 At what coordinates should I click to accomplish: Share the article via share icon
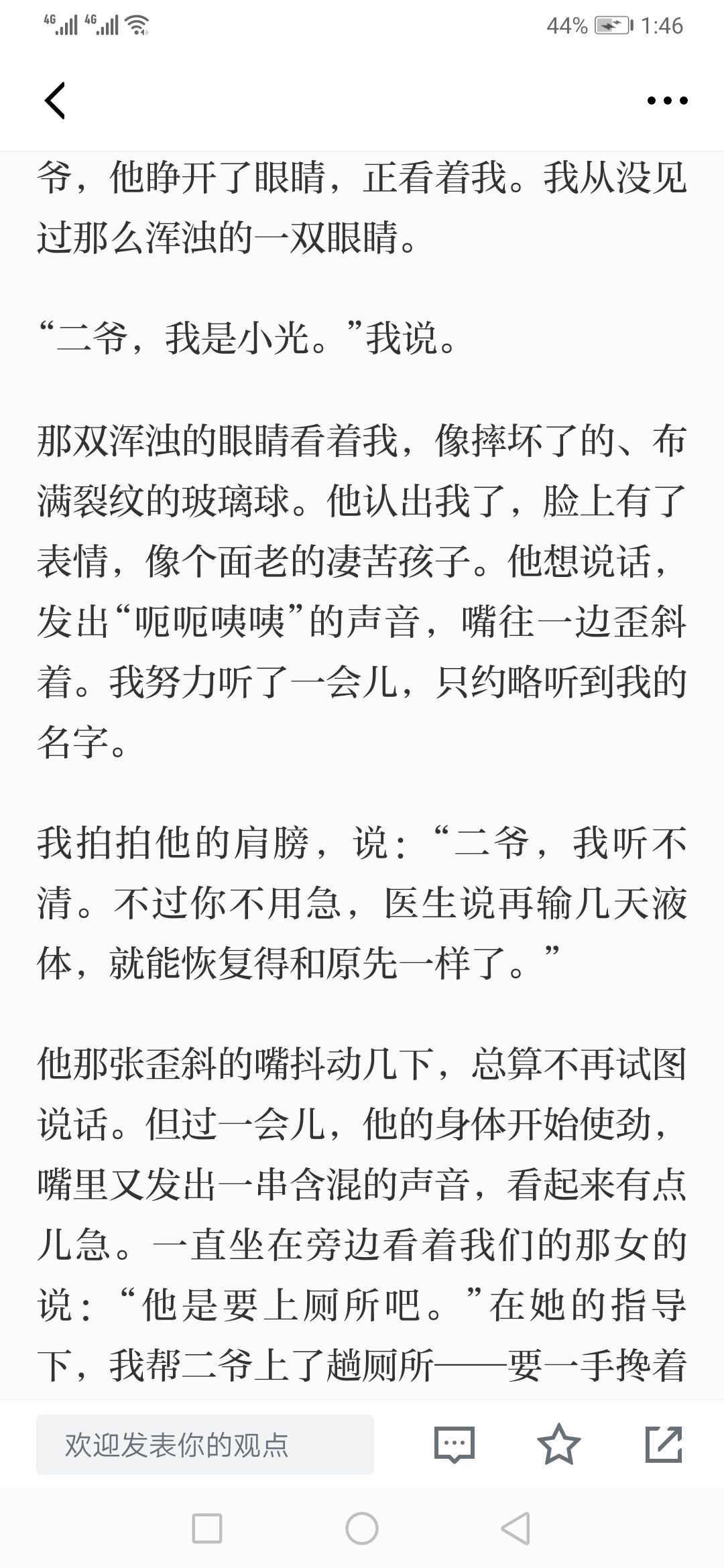664,1444
